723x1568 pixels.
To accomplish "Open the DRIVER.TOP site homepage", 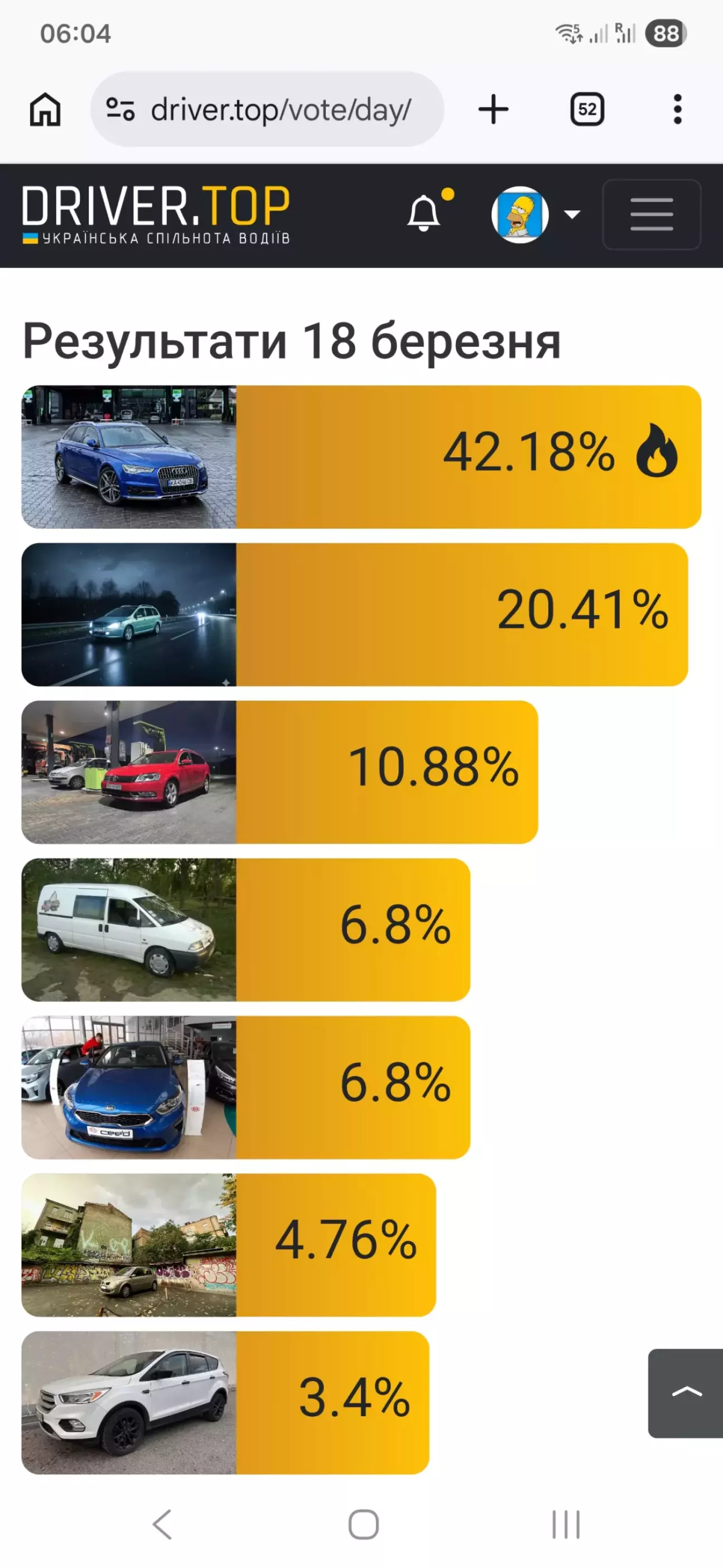I will click(156, 215).
